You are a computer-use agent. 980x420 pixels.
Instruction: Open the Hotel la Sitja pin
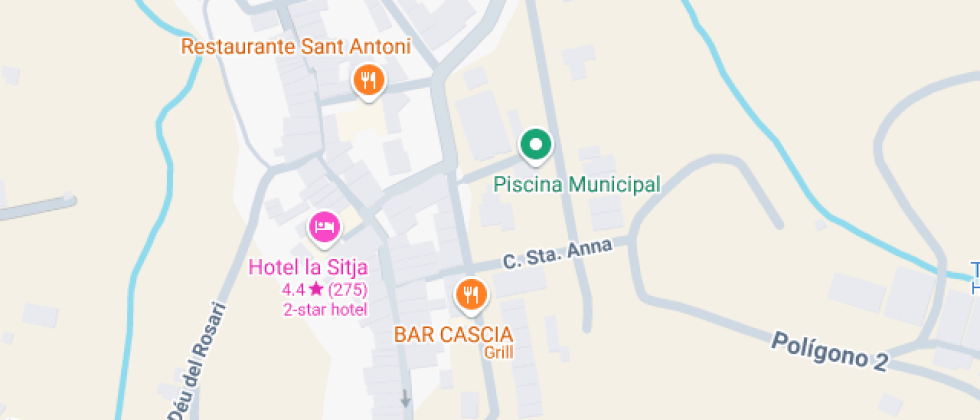pyautogui.click(x=324, y=228)
